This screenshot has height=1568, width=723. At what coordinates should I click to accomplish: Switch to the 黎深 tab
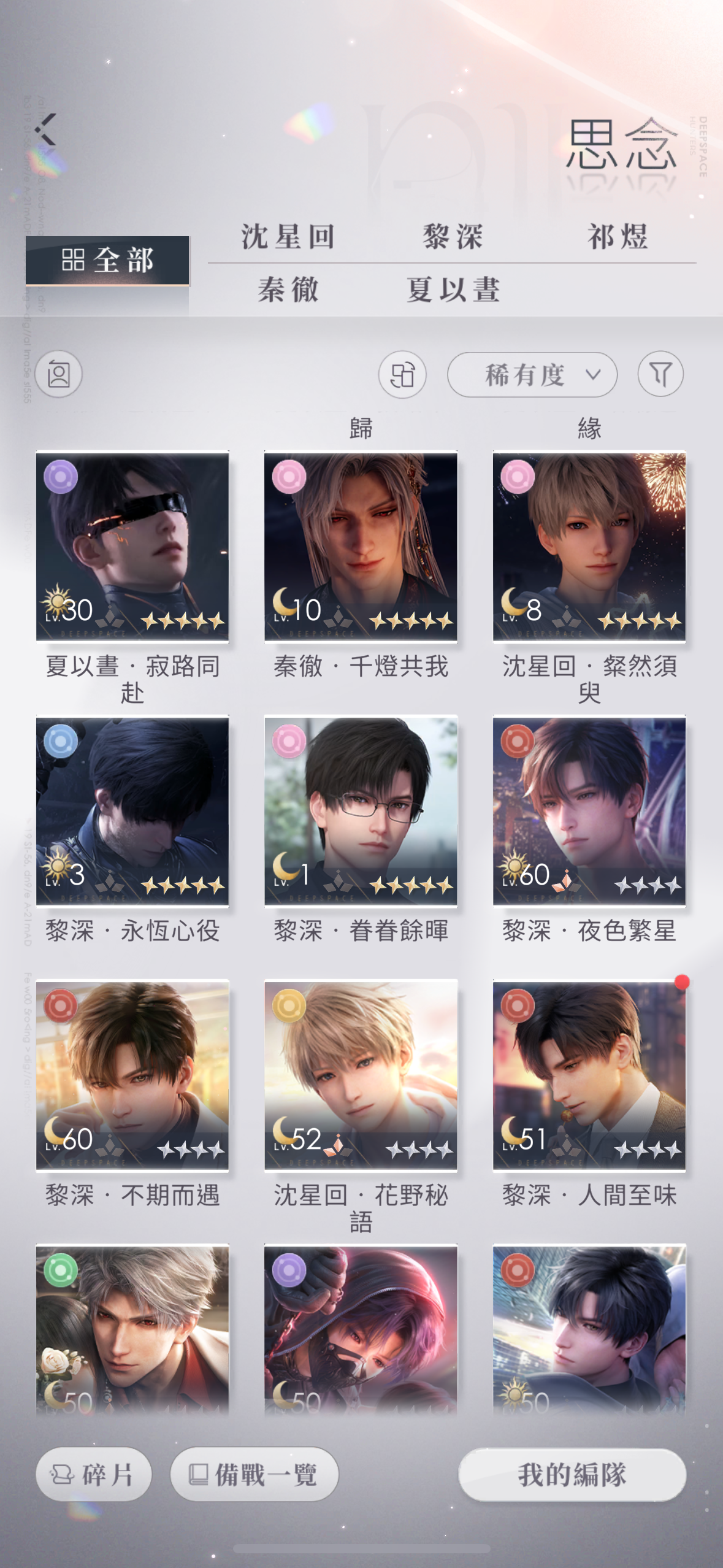[x=453, y=237]
